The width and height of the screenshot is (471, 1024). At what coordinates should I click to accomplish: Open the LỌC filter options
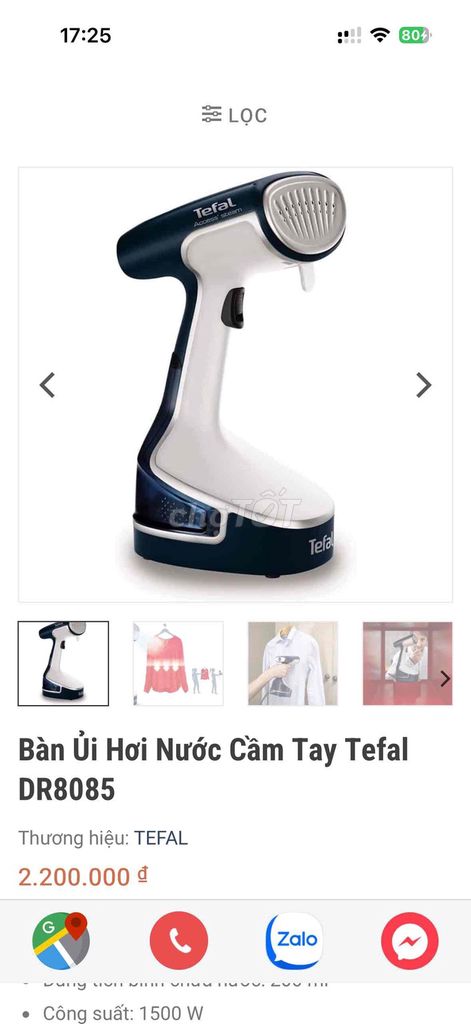pyautogui.click(x=235, y=115)
